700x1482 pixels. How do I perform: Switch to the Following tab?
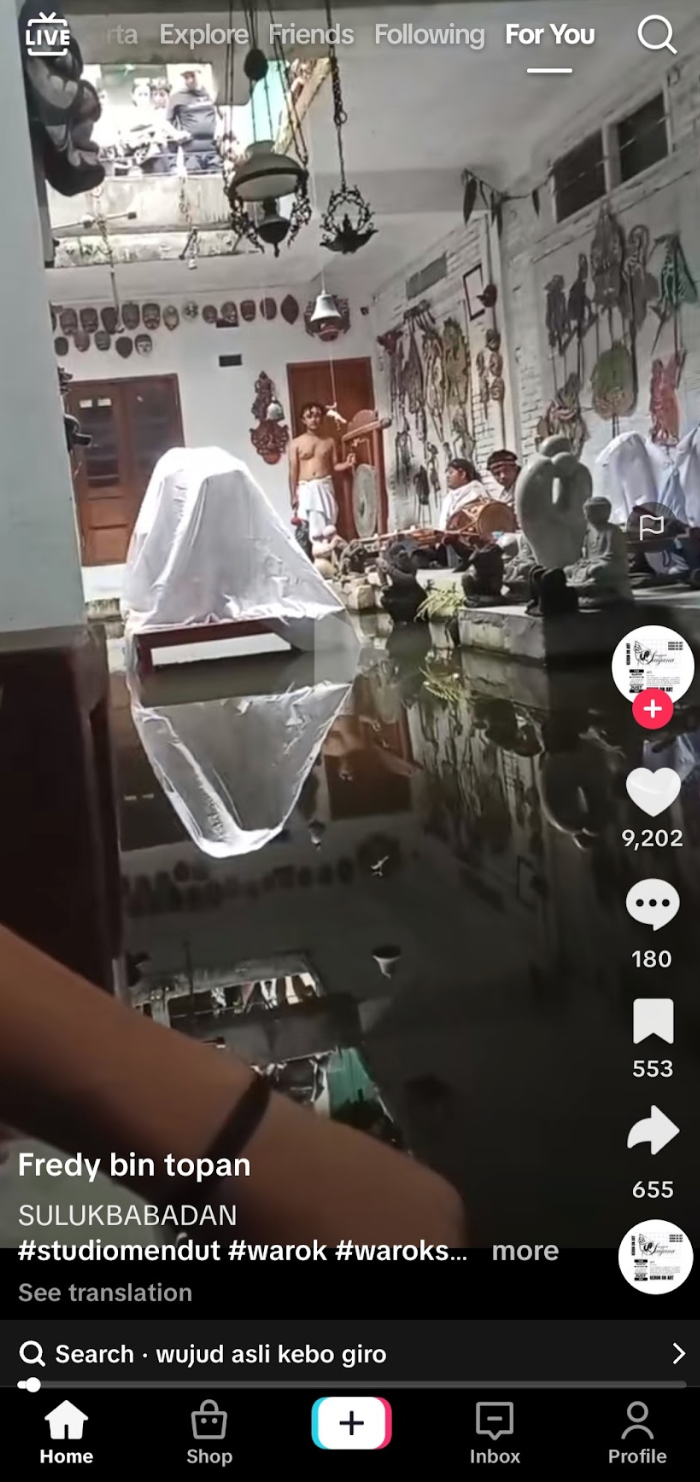tap(429, 35)
